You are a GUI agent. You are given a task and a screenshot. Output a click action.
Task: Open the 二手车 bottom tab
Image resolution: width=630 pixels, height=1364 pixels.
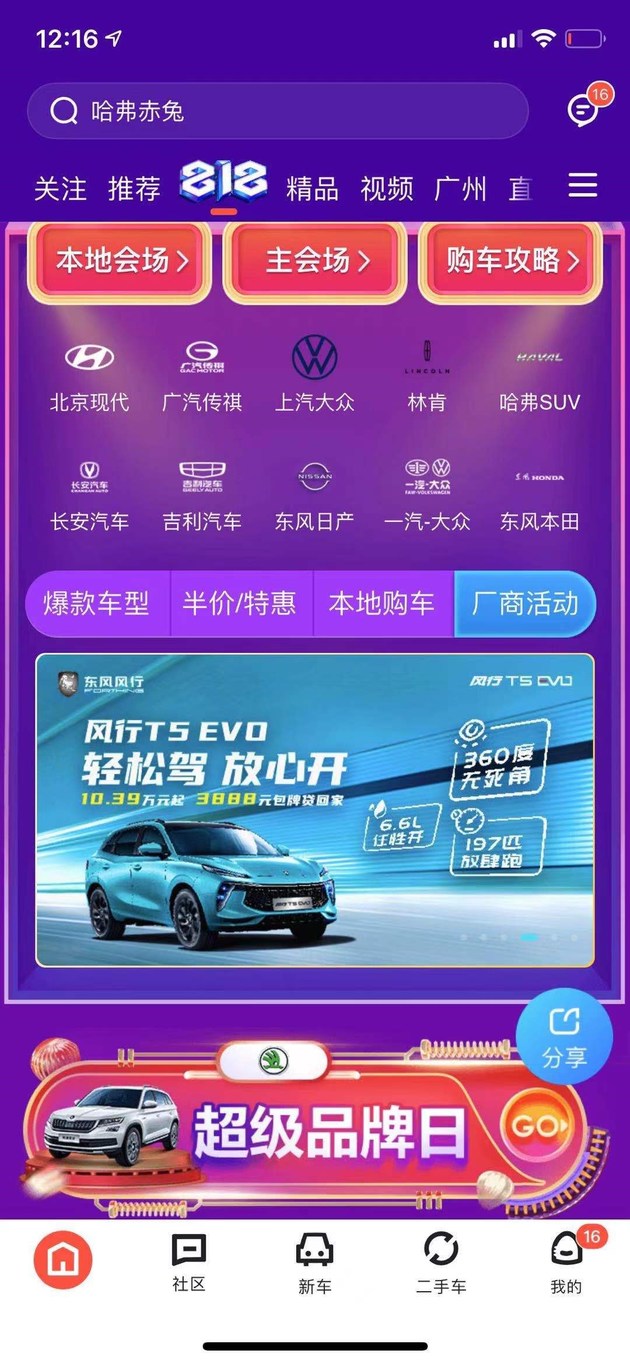point(441,1264)
